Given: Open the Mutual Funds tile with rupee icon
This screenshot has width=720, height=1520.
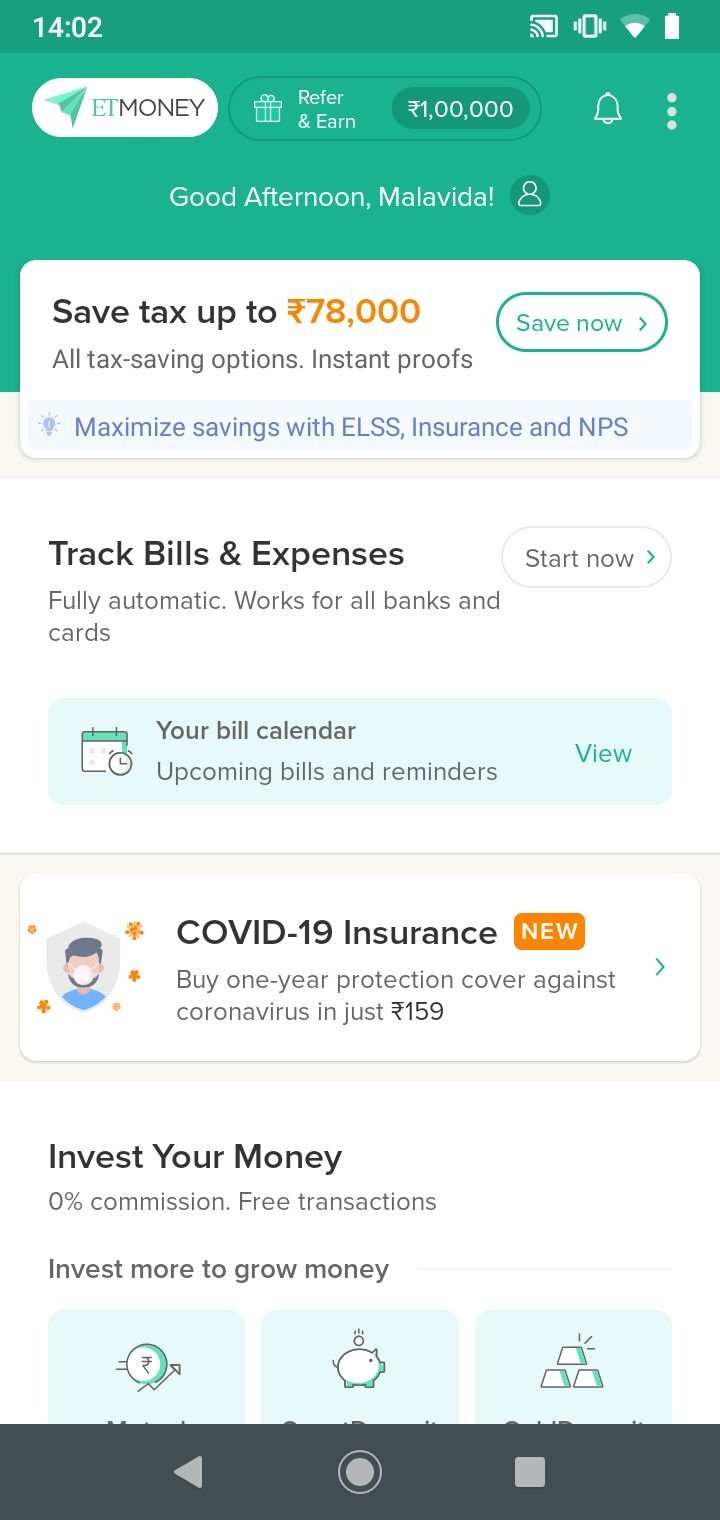Looking at the screenshot, I should pos(147,1367).
